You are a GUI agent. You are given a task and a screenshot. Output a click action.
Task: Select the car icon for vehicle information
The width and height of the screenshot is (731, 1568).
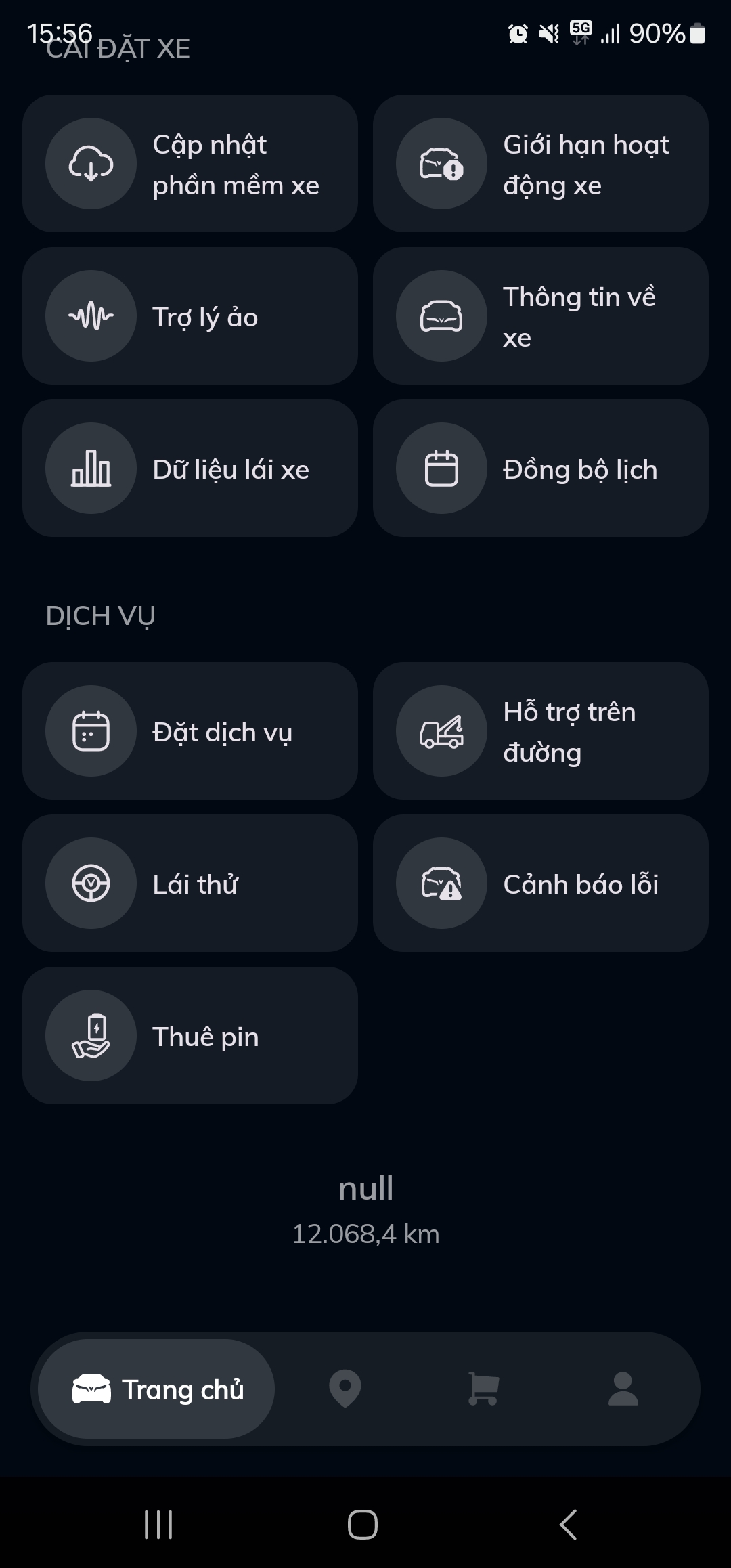pyautogui.click(x=441, y=315)
